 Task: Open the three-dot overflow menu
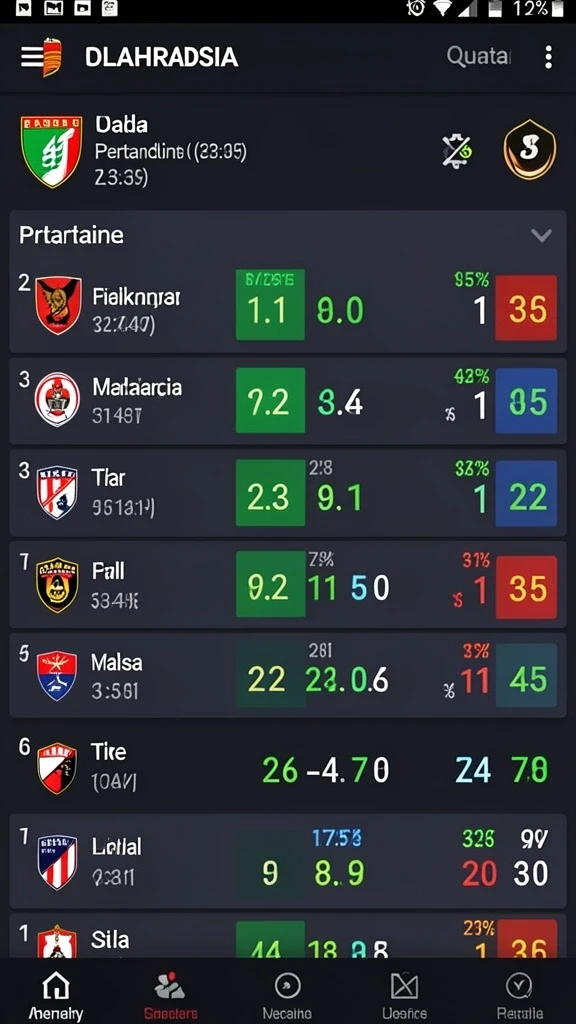548,57
